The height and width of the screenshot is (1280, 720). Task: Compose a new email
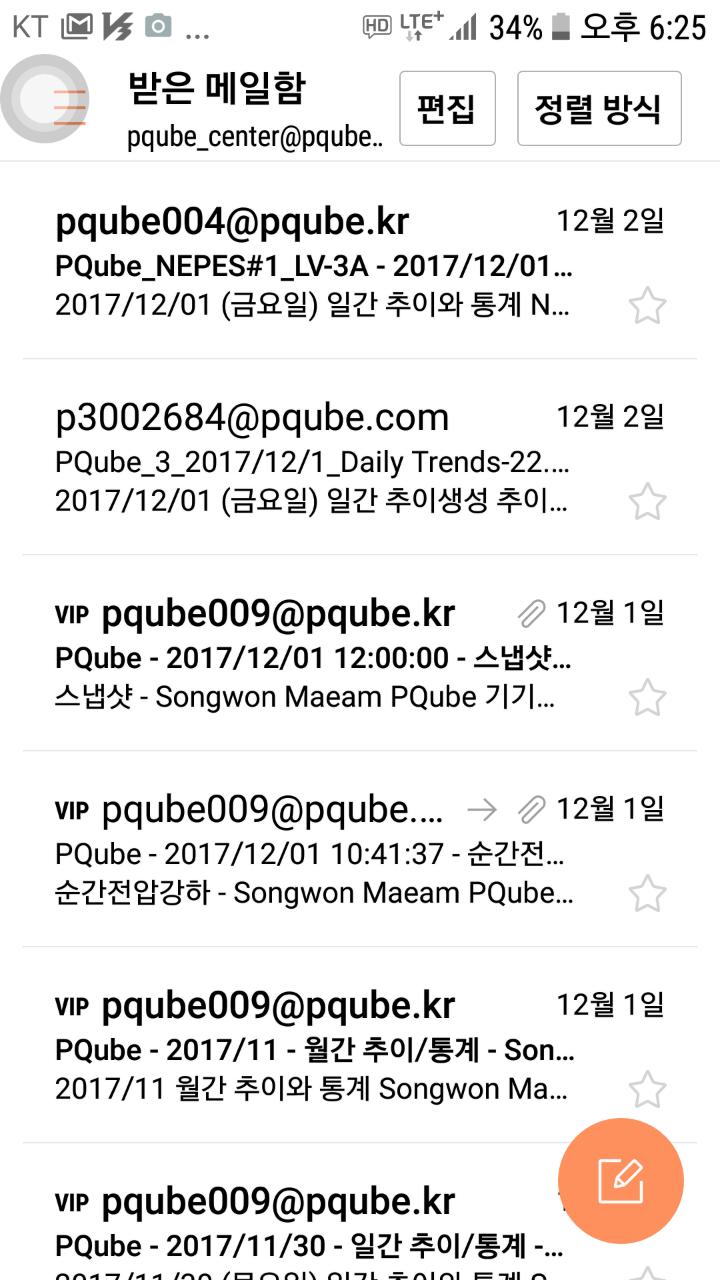click(x=620, y=1181)
